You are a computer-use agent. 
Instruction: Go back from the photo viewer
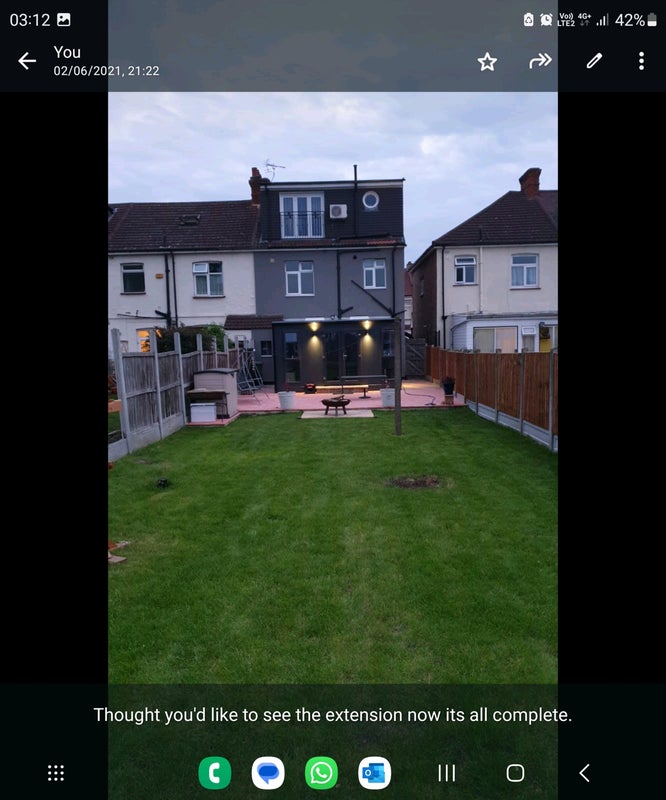pos(27,61)
